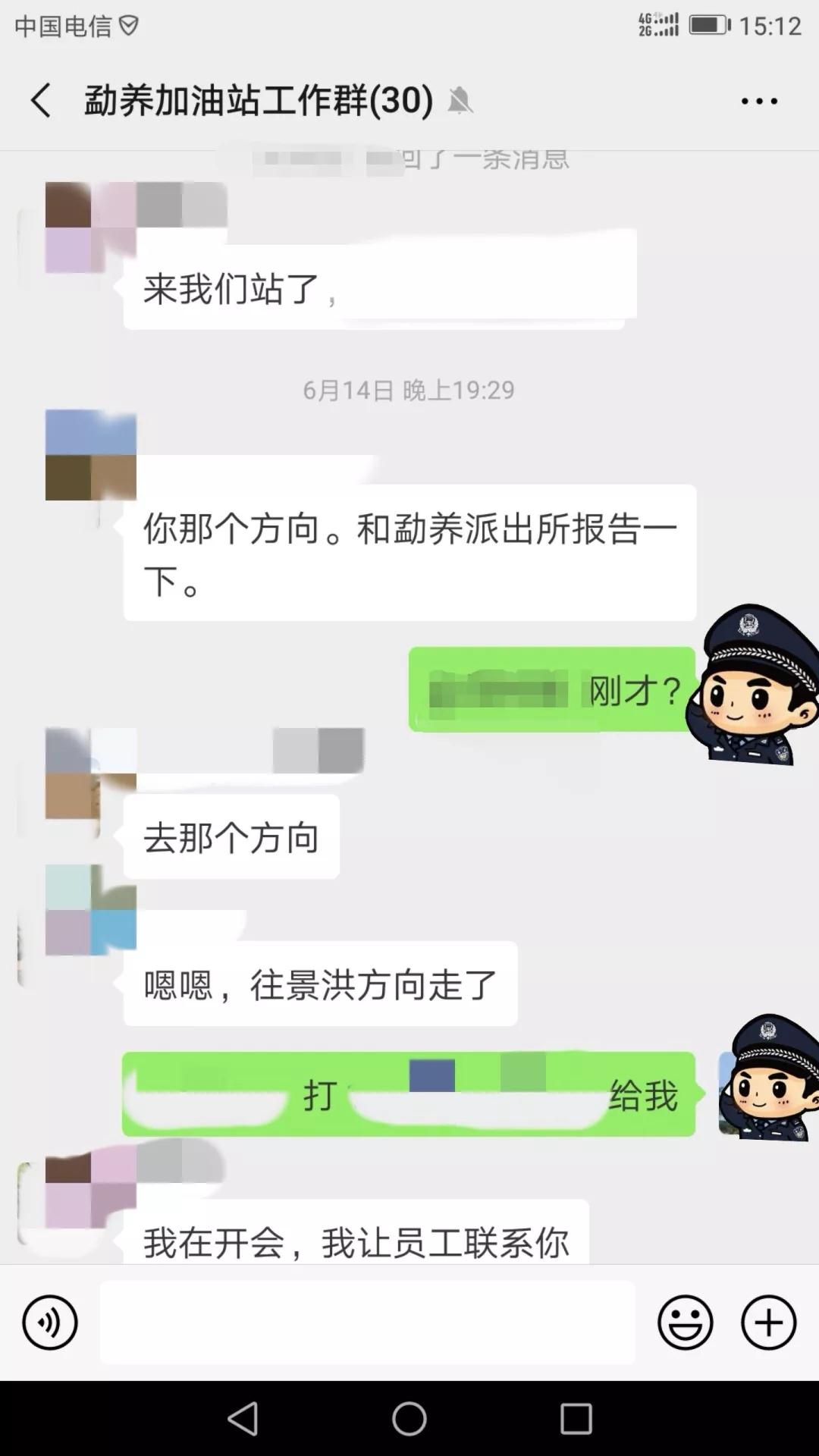Tap the message text input field
Image resolution: width=819 pixels, height=1456 pixels.
[367, 1323]
